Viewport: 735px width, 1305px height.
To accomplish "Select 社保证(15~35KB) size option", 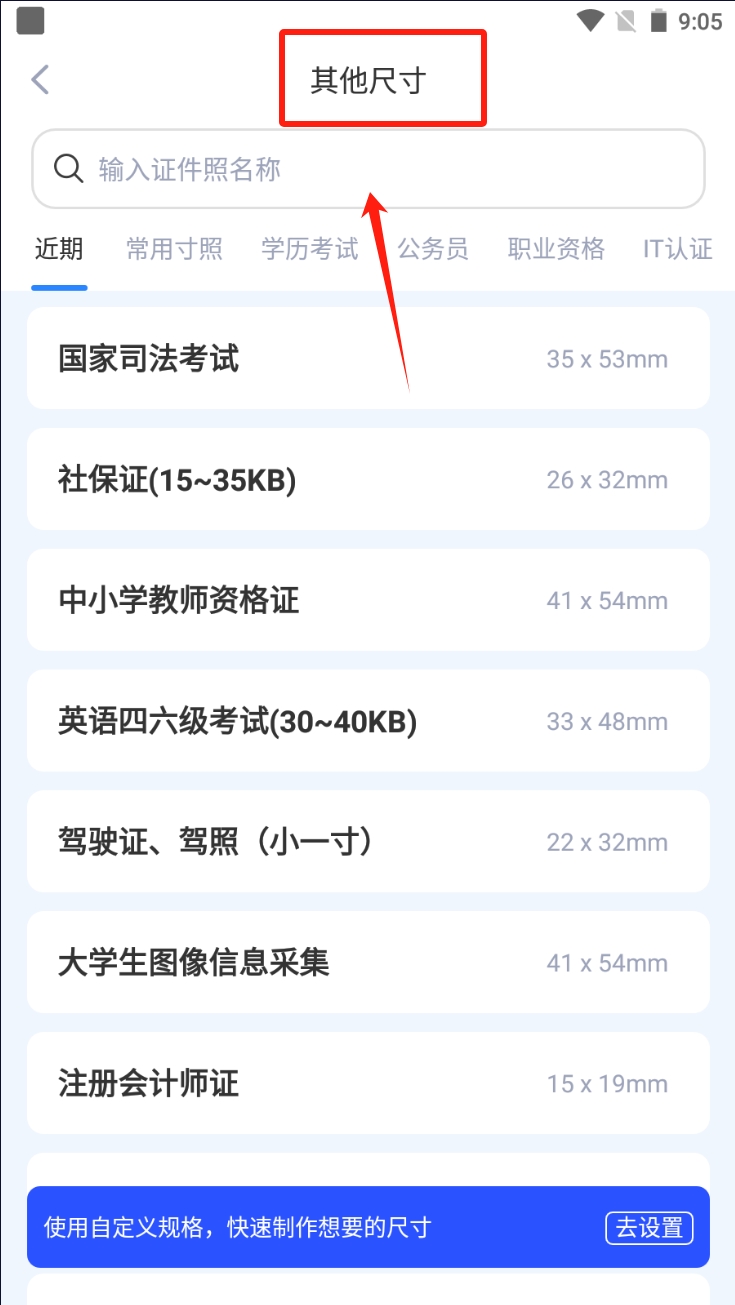I will 368,480.
